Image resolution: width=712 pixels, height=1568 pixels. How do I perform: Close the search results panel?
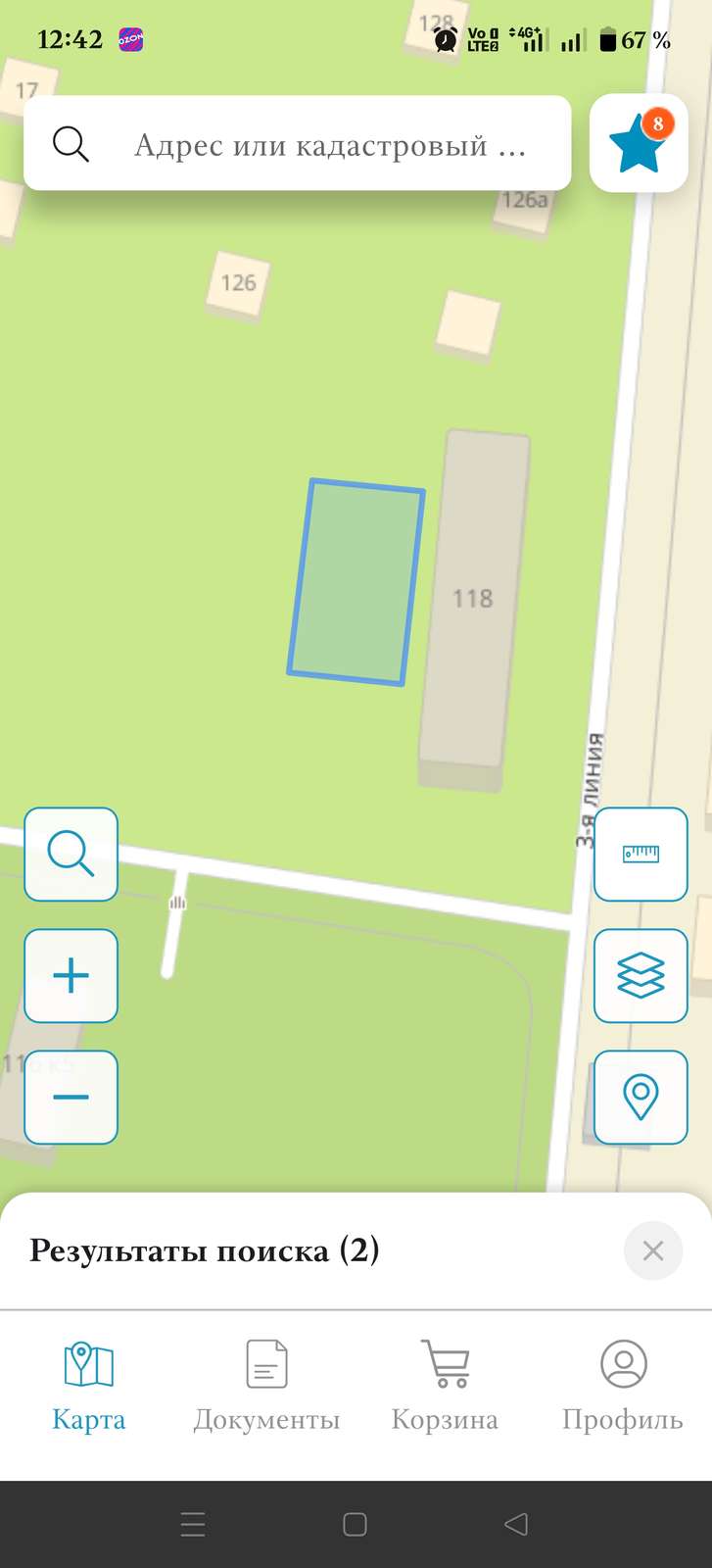pyautogui.click(x=652, y=1250)
